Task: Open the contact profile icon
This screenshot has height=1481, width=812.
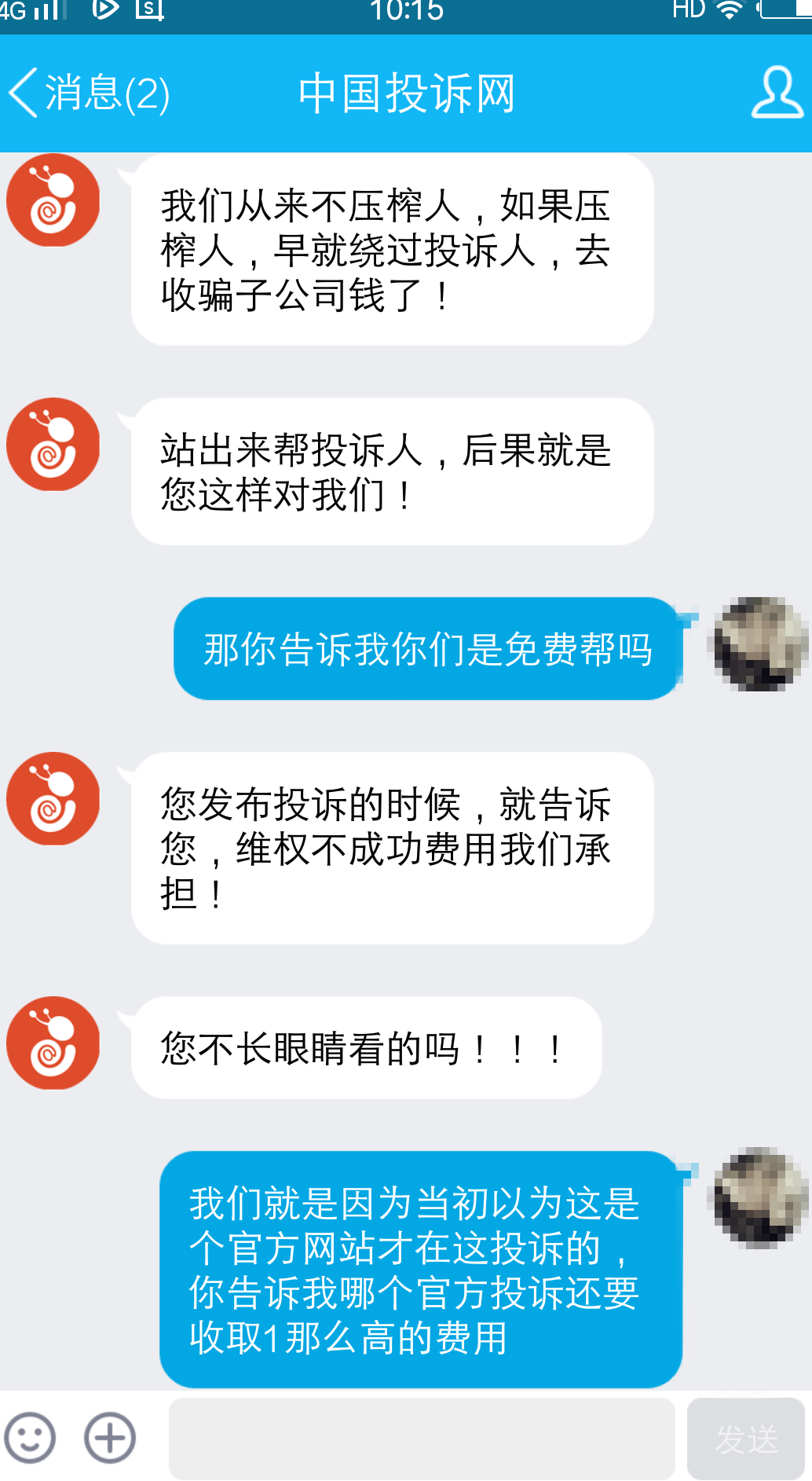Action: 777,93
